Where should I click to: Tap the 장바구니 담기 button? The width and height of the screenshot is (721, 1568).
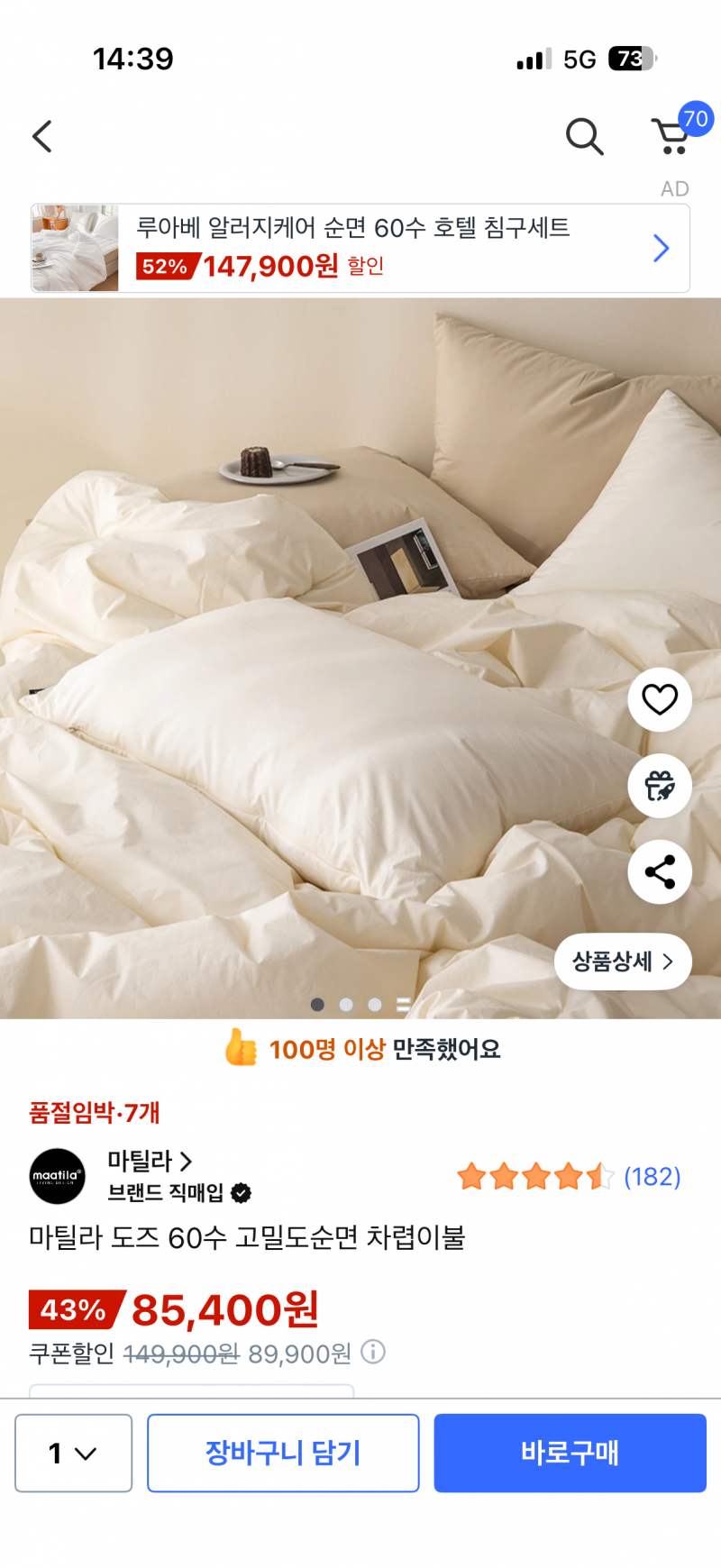pyautogui.click(x=283, y=1454)
